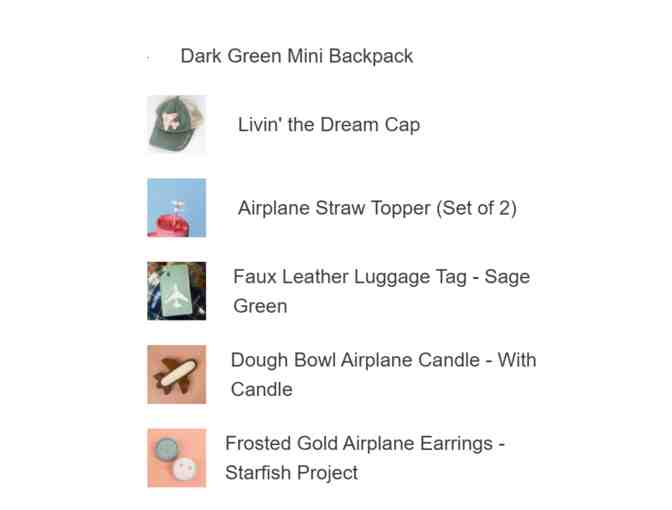Select the Livin' the Dream Cap

(x=328, y=125)
